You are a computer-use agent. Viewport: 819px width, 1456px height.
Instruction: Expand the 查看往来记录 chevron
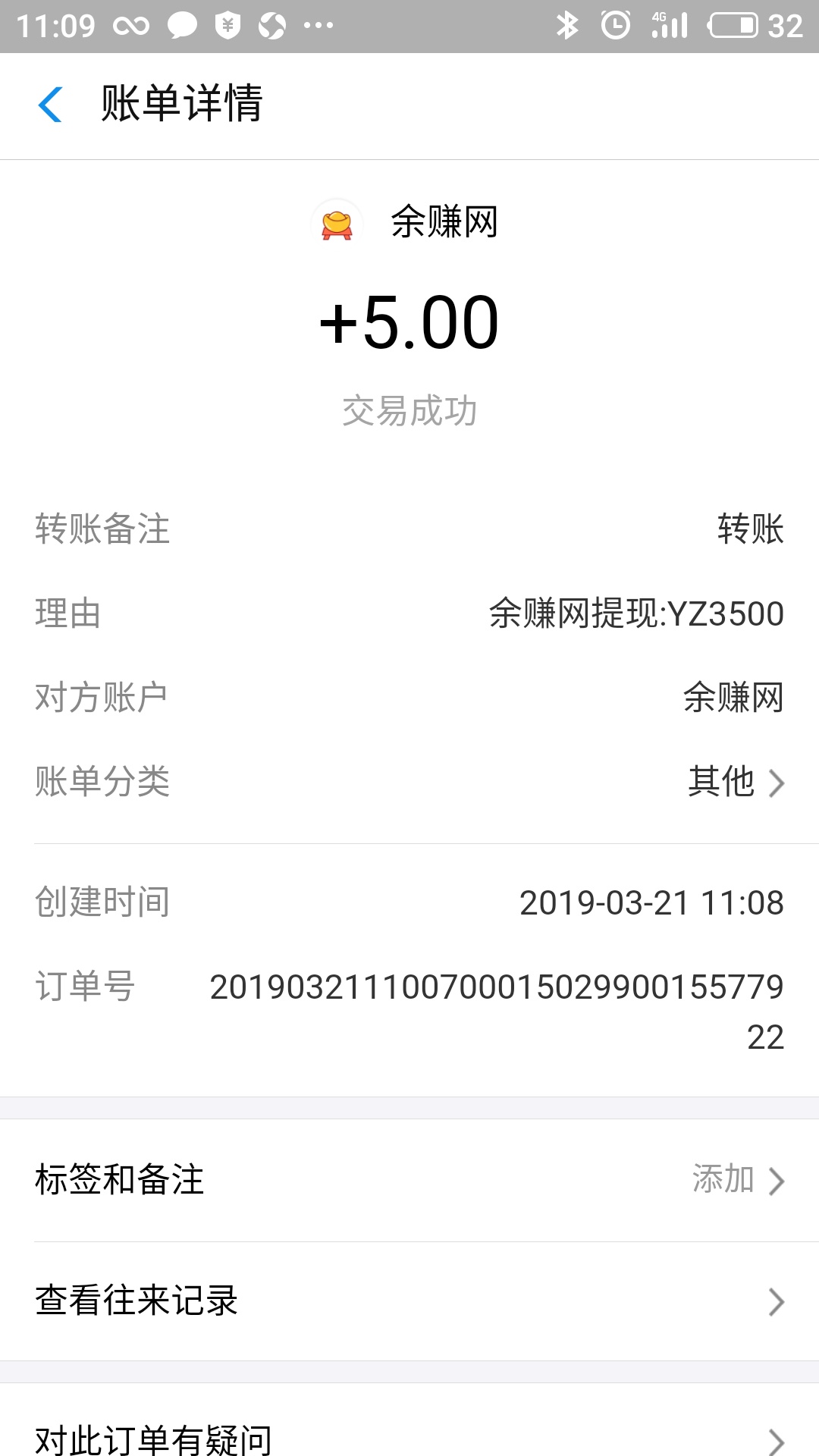[777, 1302]
